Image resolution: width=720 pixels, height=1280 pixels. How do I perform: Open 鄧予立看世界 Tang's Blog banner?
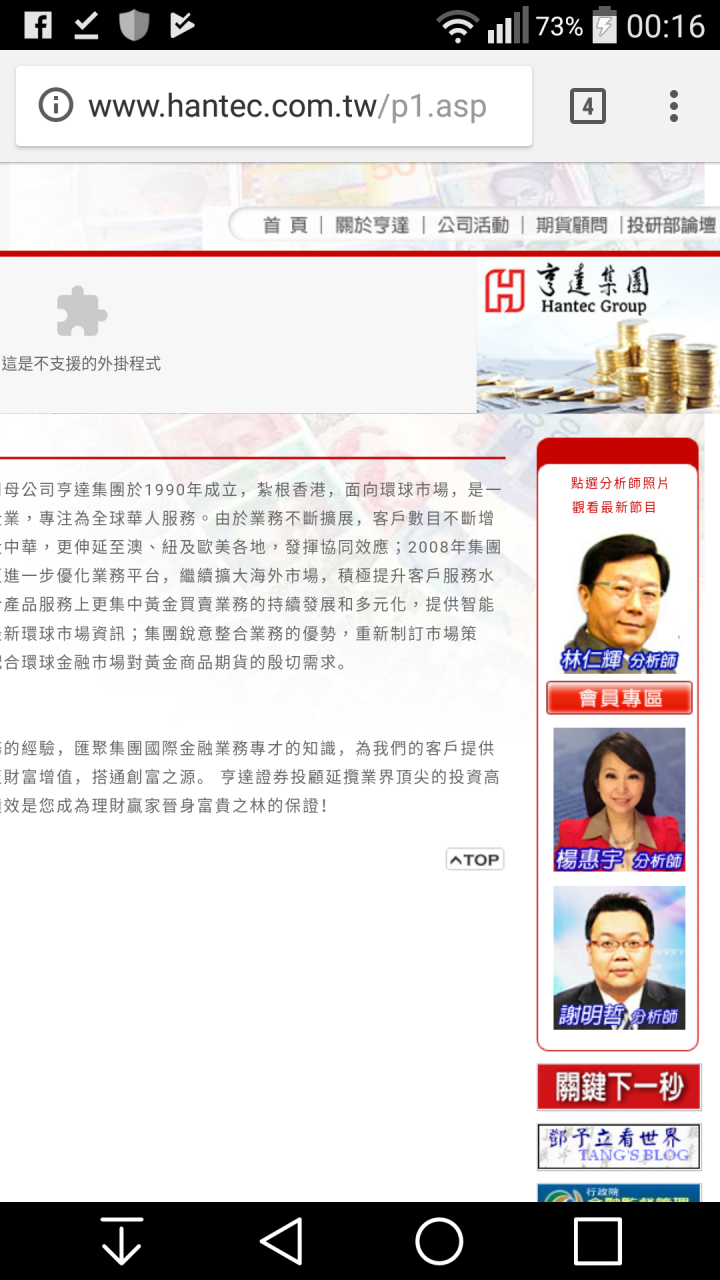(618, 1146)
